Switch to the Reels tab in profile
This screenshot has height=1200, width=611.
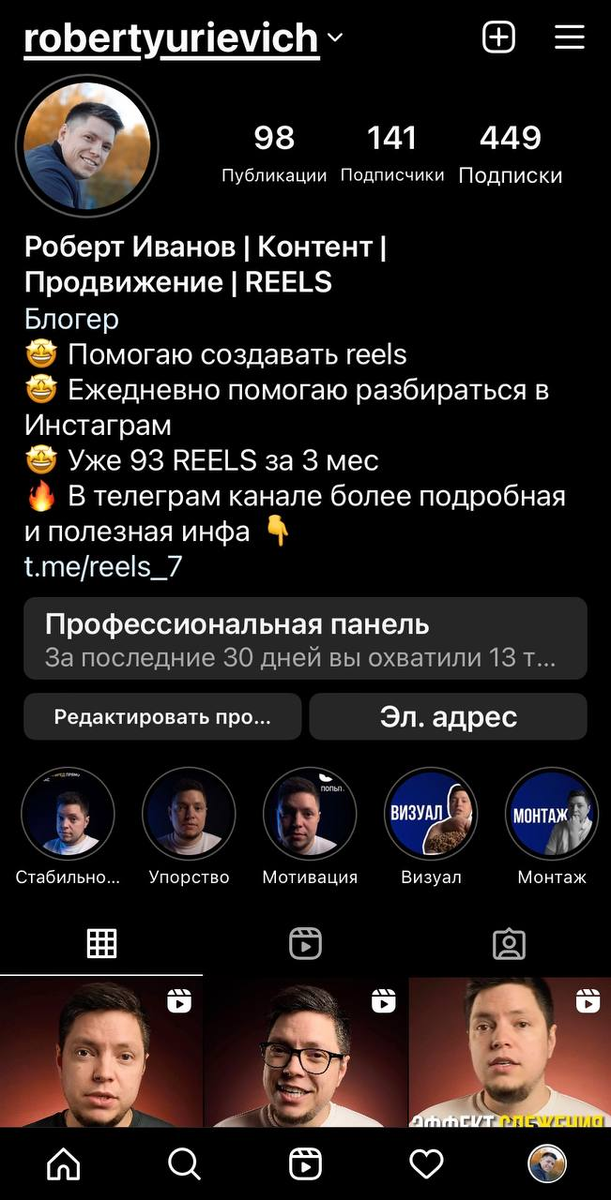pyautogui.click(x=305, y=943)
